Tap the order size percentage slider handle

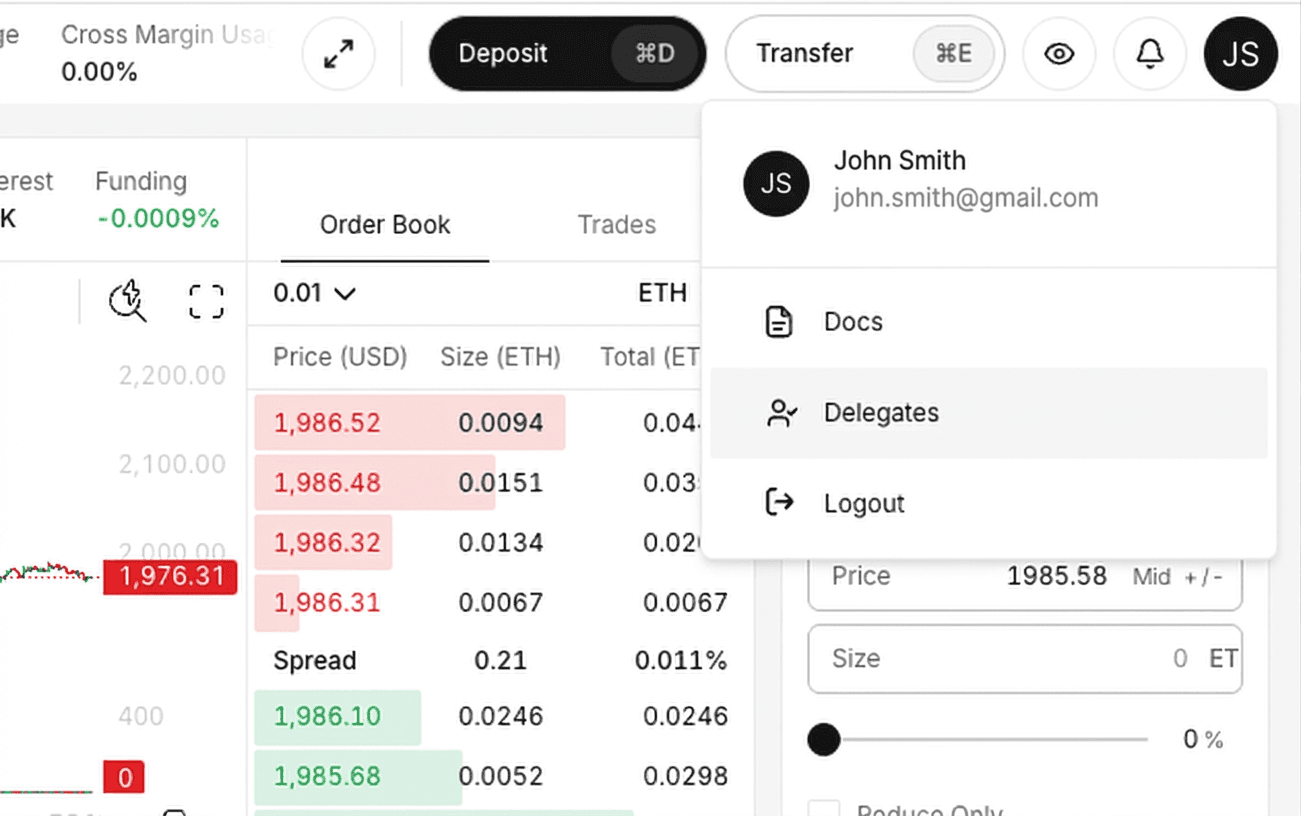[x=824, y=740]
